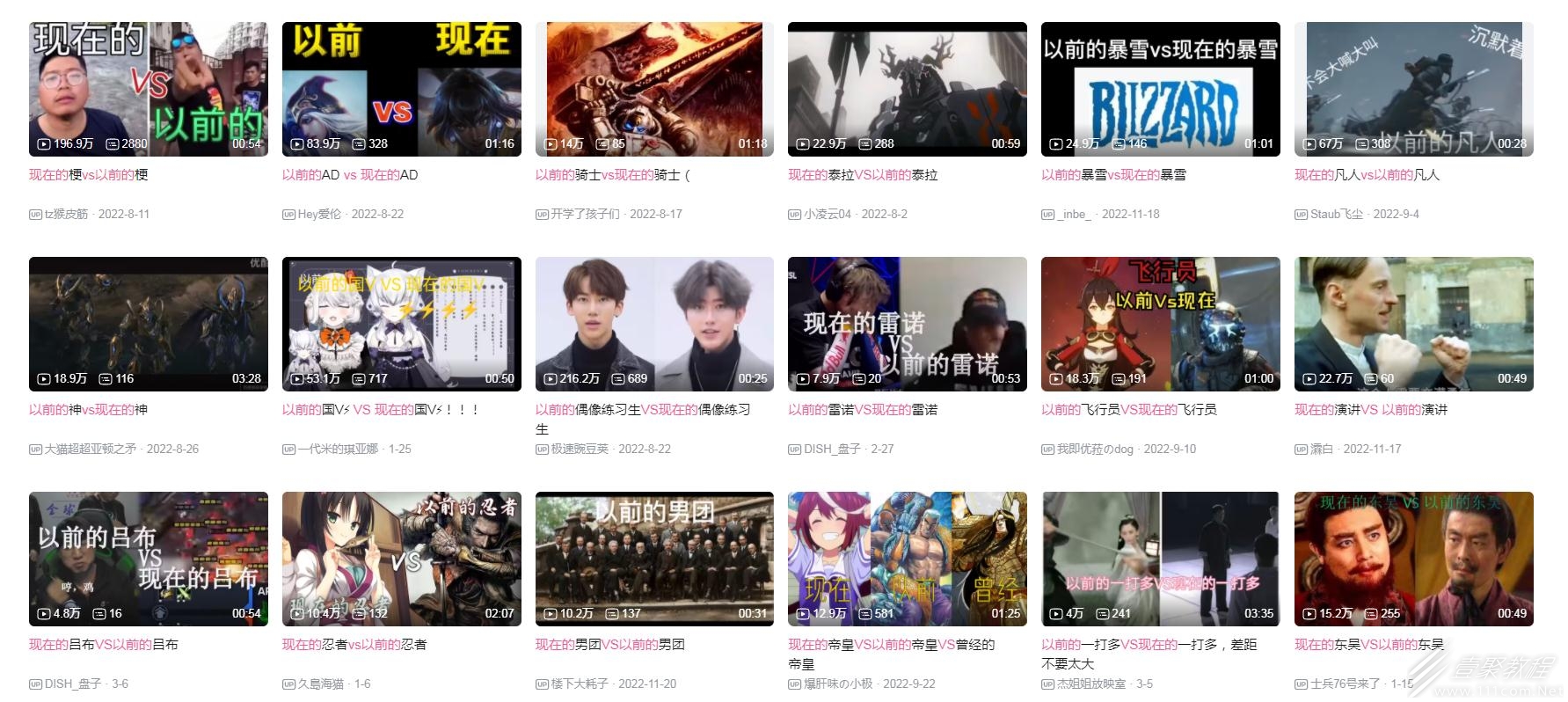Open the 以前的一打多VS现在的一打多 video
This screenshot has width=1568, height=702.
click(1160, 559)
